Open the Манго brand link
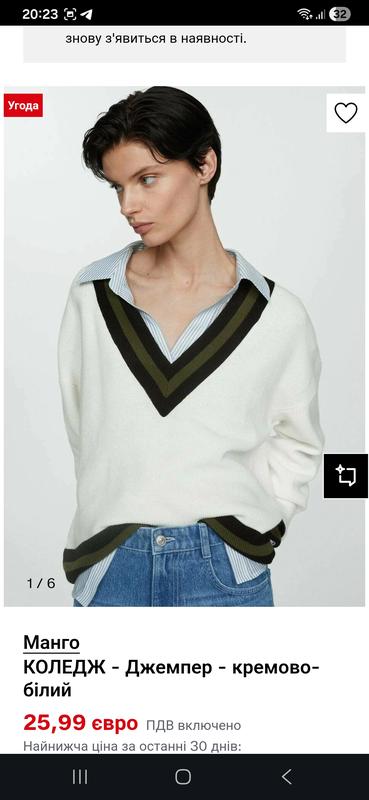Image resolution: width=369 pixels, height=800 pixels. [51, 642]
